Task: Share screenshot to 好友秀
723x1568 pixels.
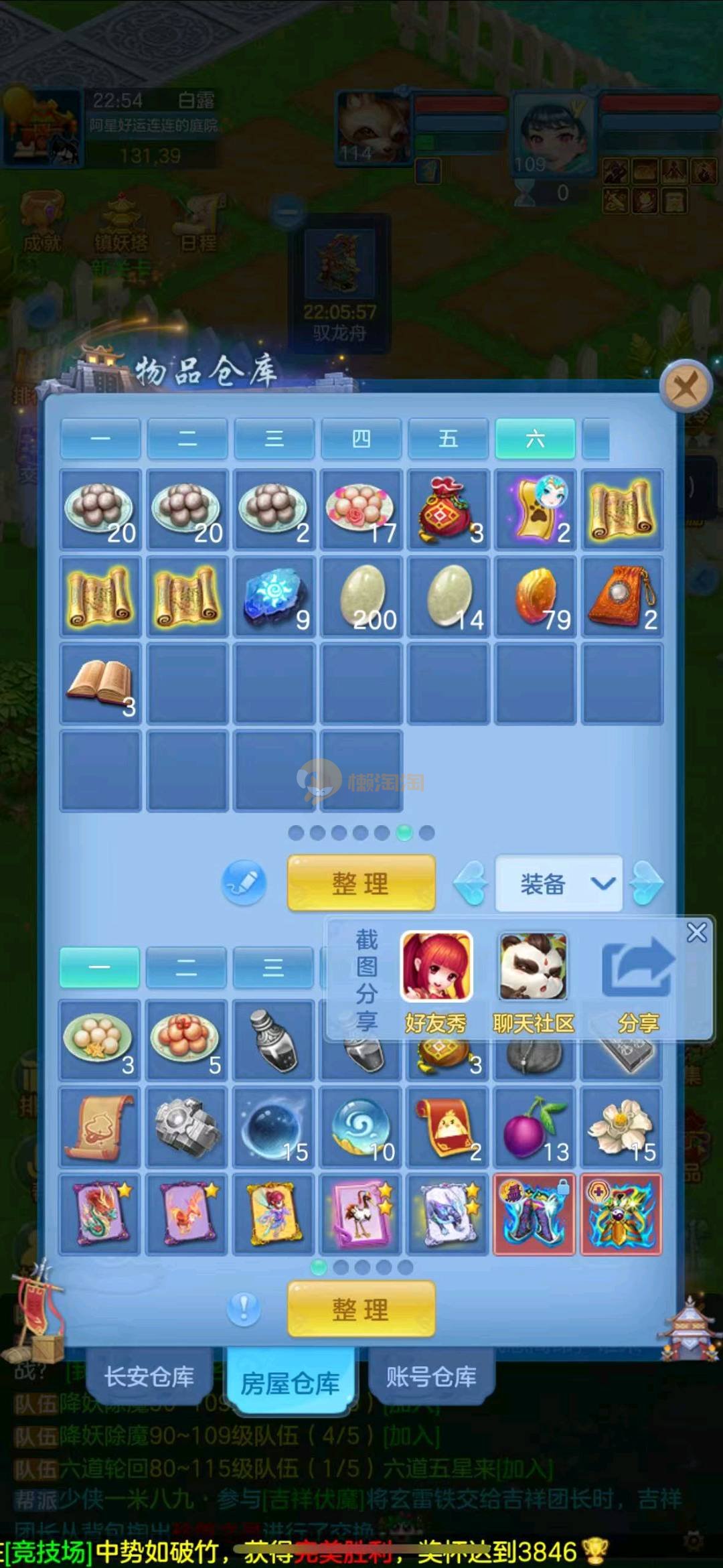Action: click(436, 968)
